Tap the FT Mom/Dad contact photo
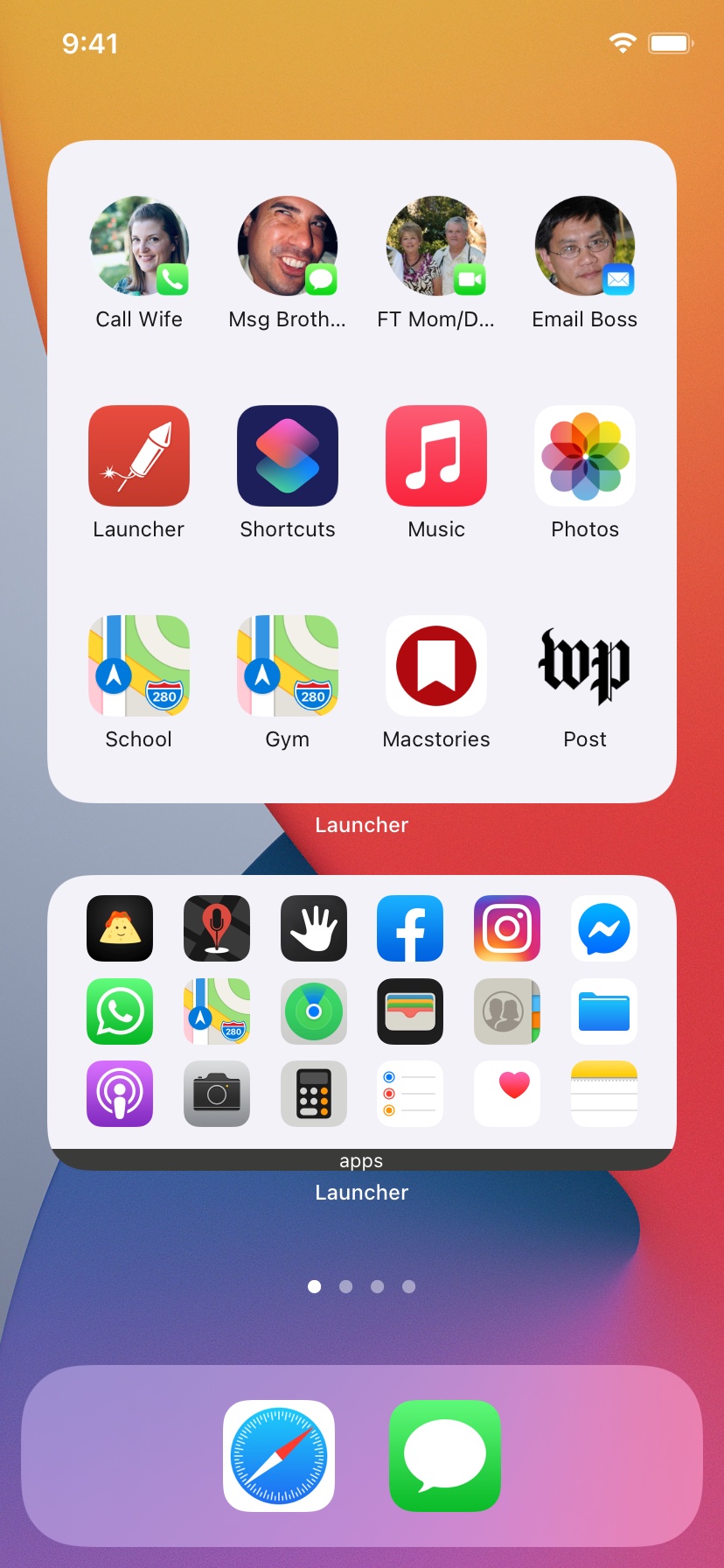Image resolution: width=724 pixels, height=1568 pixels. [435, 246]
